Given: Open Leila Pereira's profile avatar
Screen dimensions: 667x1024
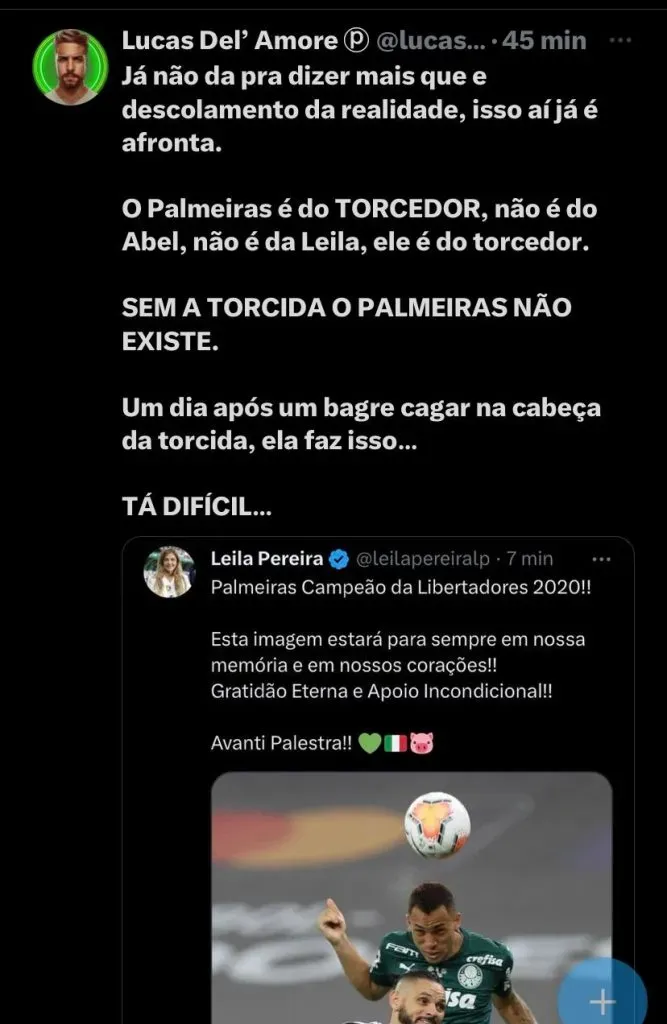Looking at the screenshot, I should click(x=169, y=572).
